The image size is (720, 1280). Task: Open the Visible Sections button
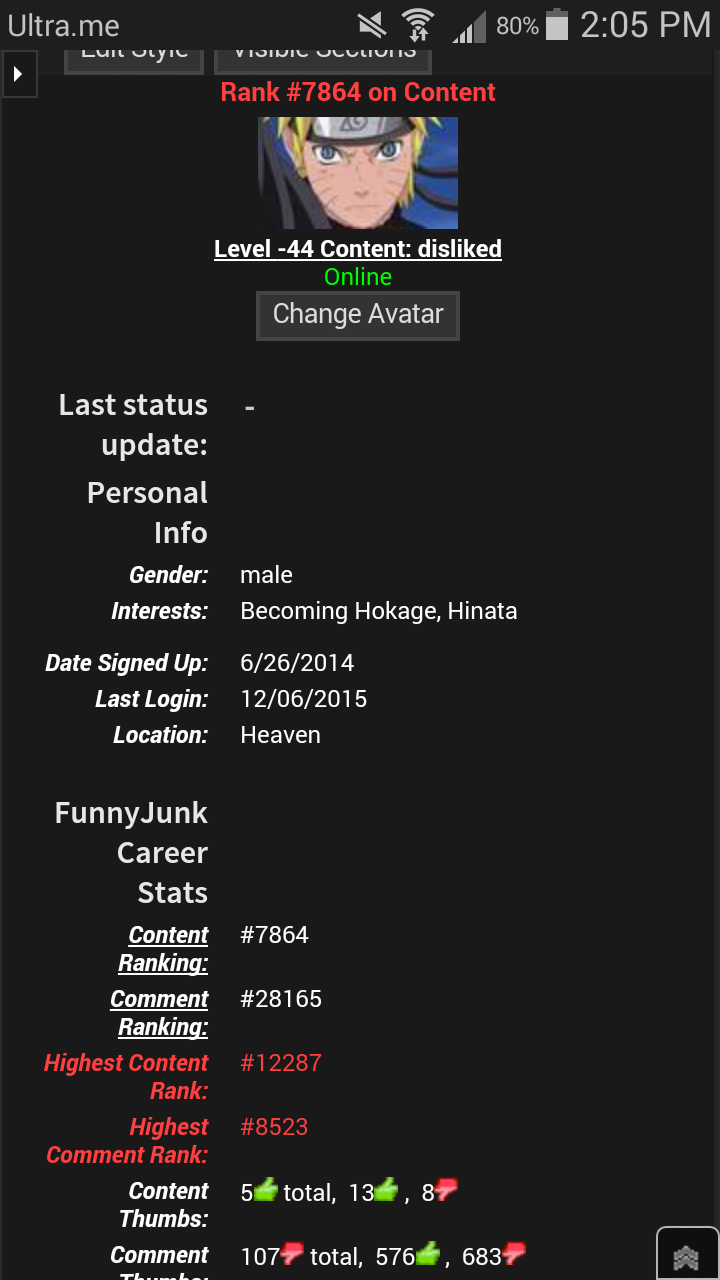click(x=323, y=55)
